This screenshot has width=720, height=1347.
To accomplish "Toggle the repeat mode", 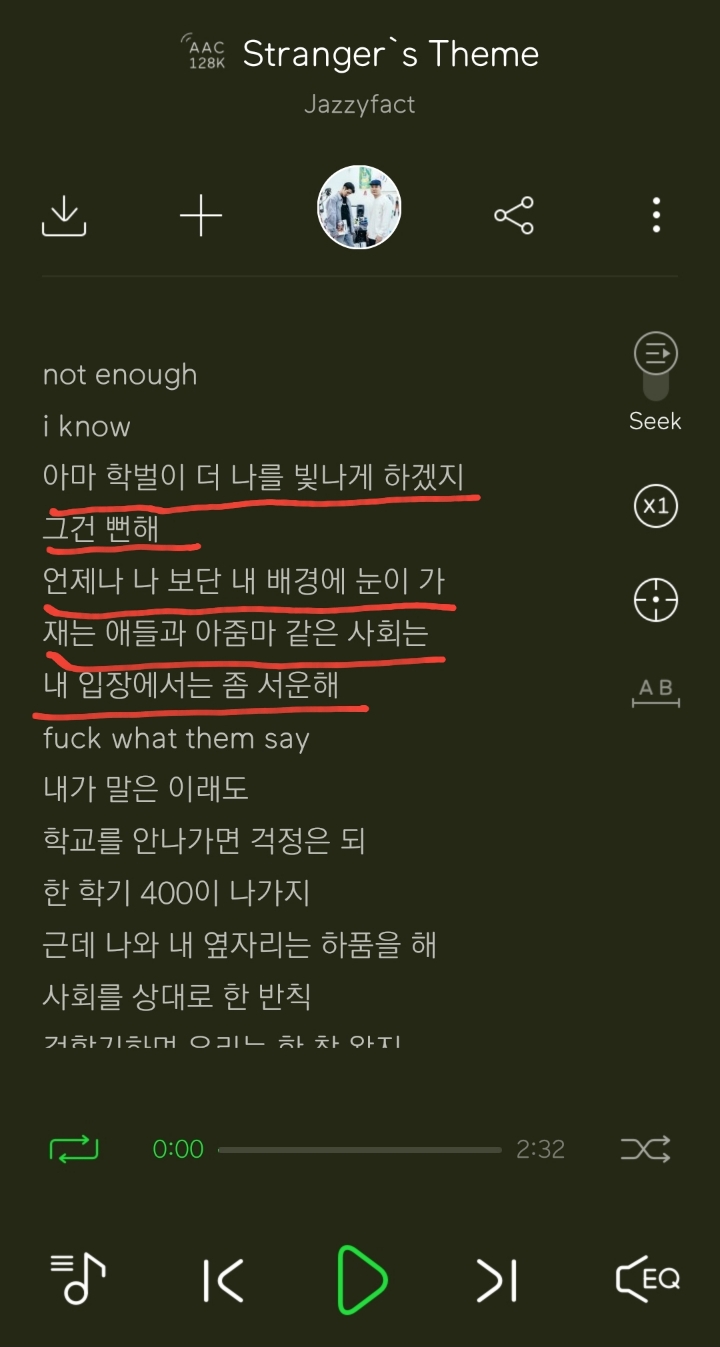I will pyautogui.click(x=74, y=1149).
